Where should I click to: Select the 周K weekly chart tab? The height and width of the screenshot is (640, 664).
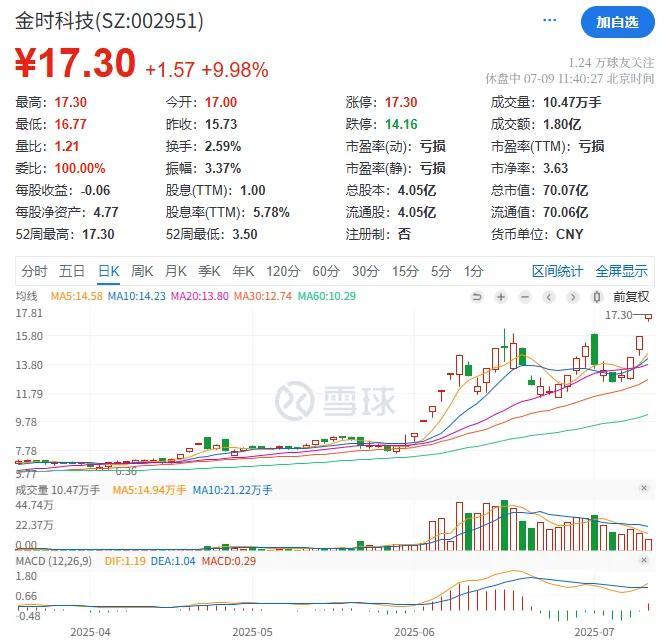coord(142,271)
